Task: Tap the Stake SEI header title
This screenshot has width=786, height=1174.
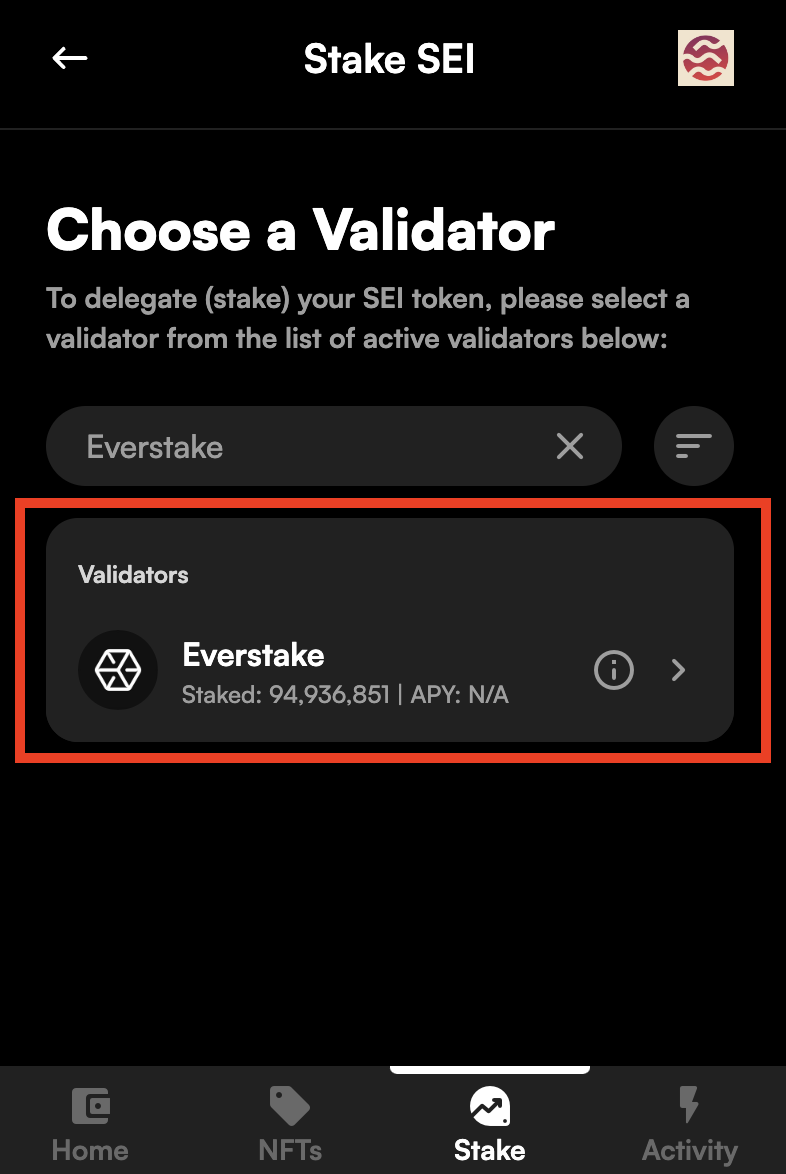Action: (389, 58)
